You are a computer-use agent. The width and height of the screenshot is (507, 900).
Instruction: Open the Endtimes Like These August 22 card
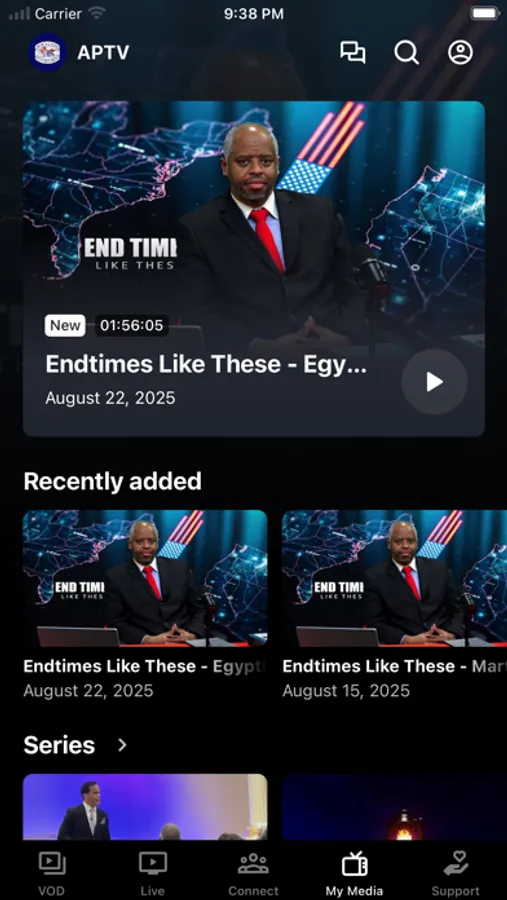point(145,604)
